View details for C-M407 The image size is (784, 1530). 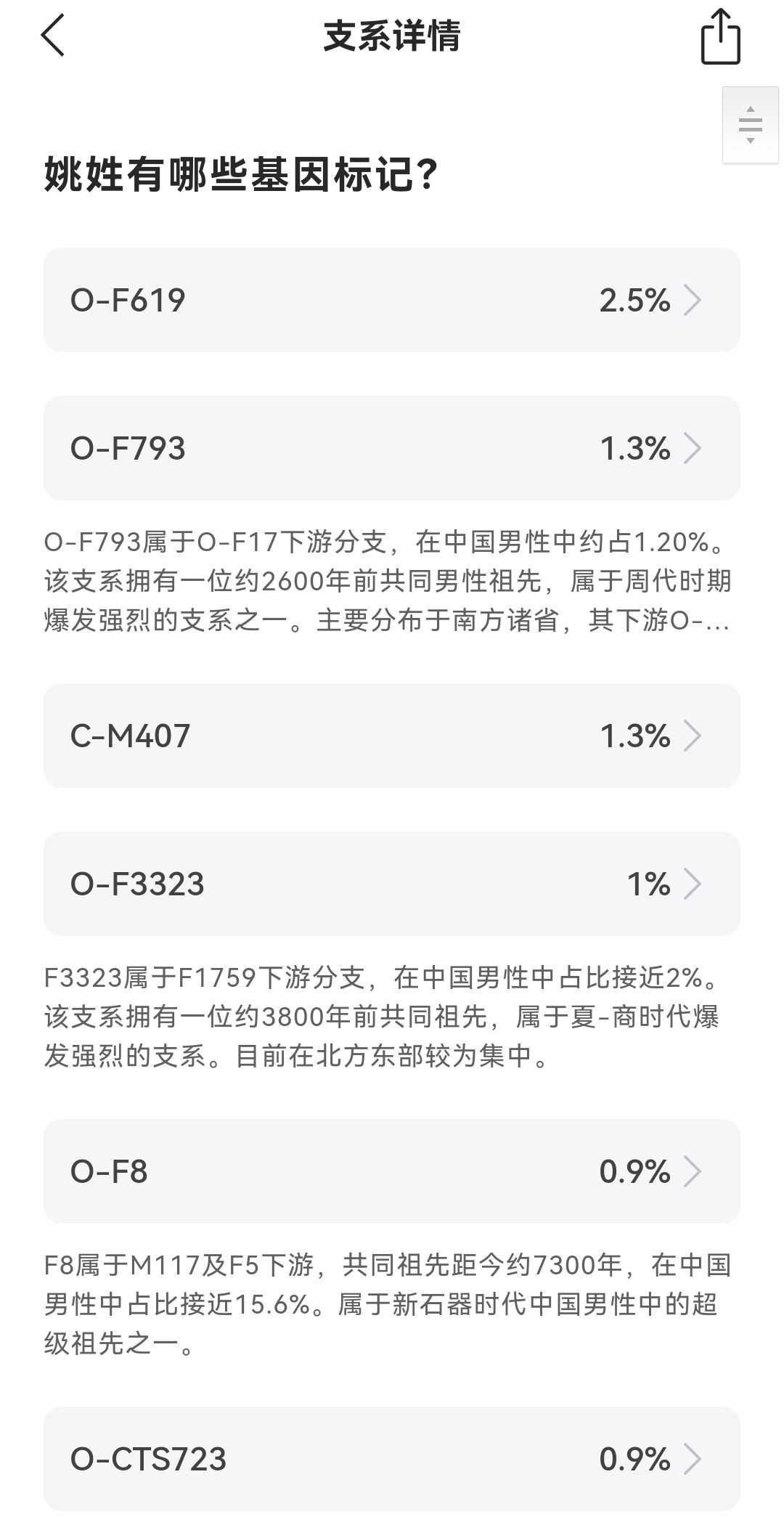pyautogui.click(x=392, y=736)
